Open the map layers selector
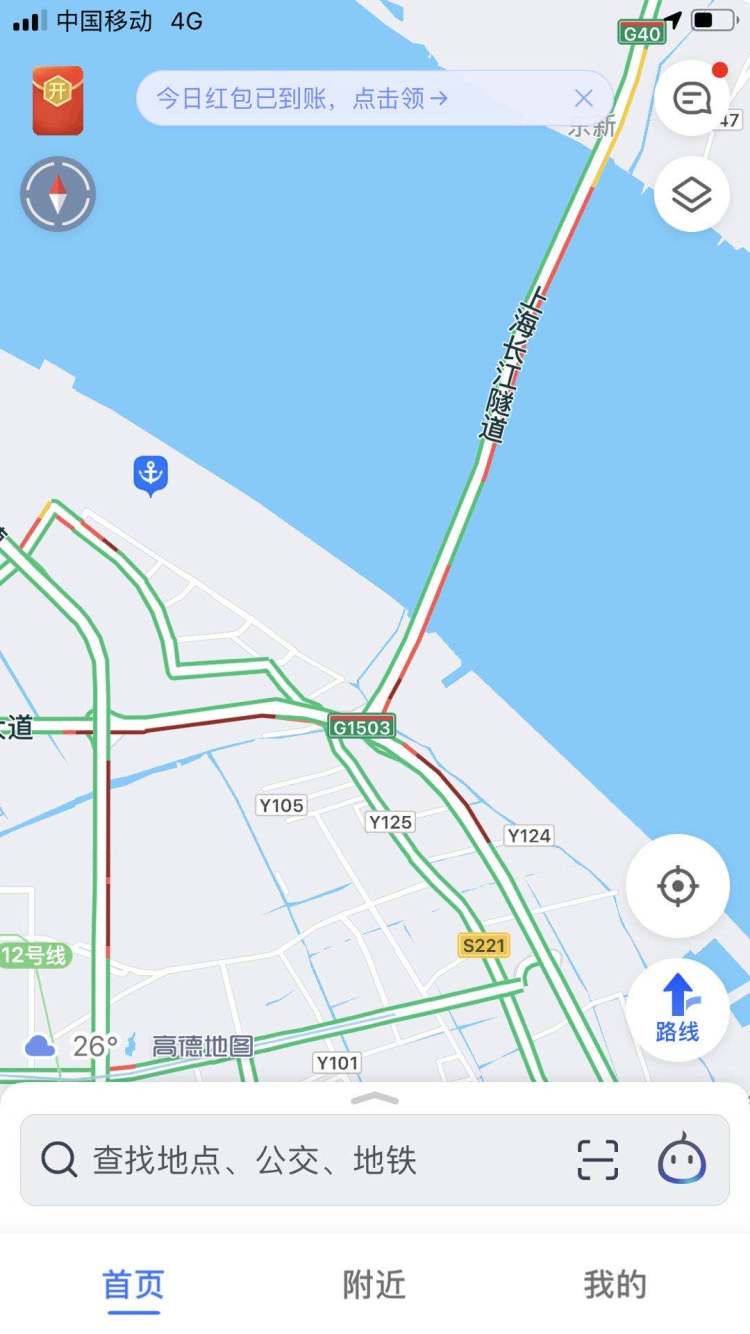Image resolution: width=750 pixels, height=1334 pixels. click(x=691, y=195)
